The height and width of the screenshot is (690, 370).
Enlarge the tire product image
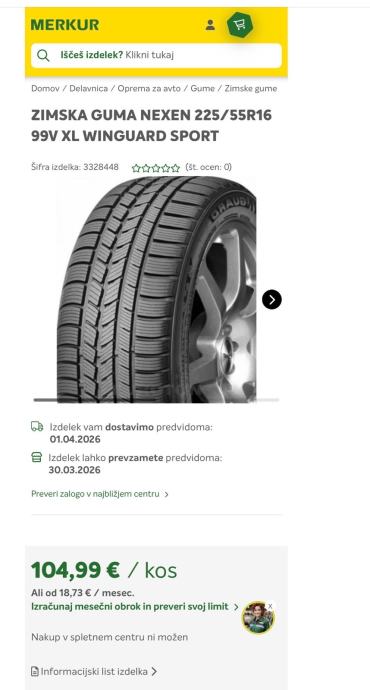click(156, 289)
